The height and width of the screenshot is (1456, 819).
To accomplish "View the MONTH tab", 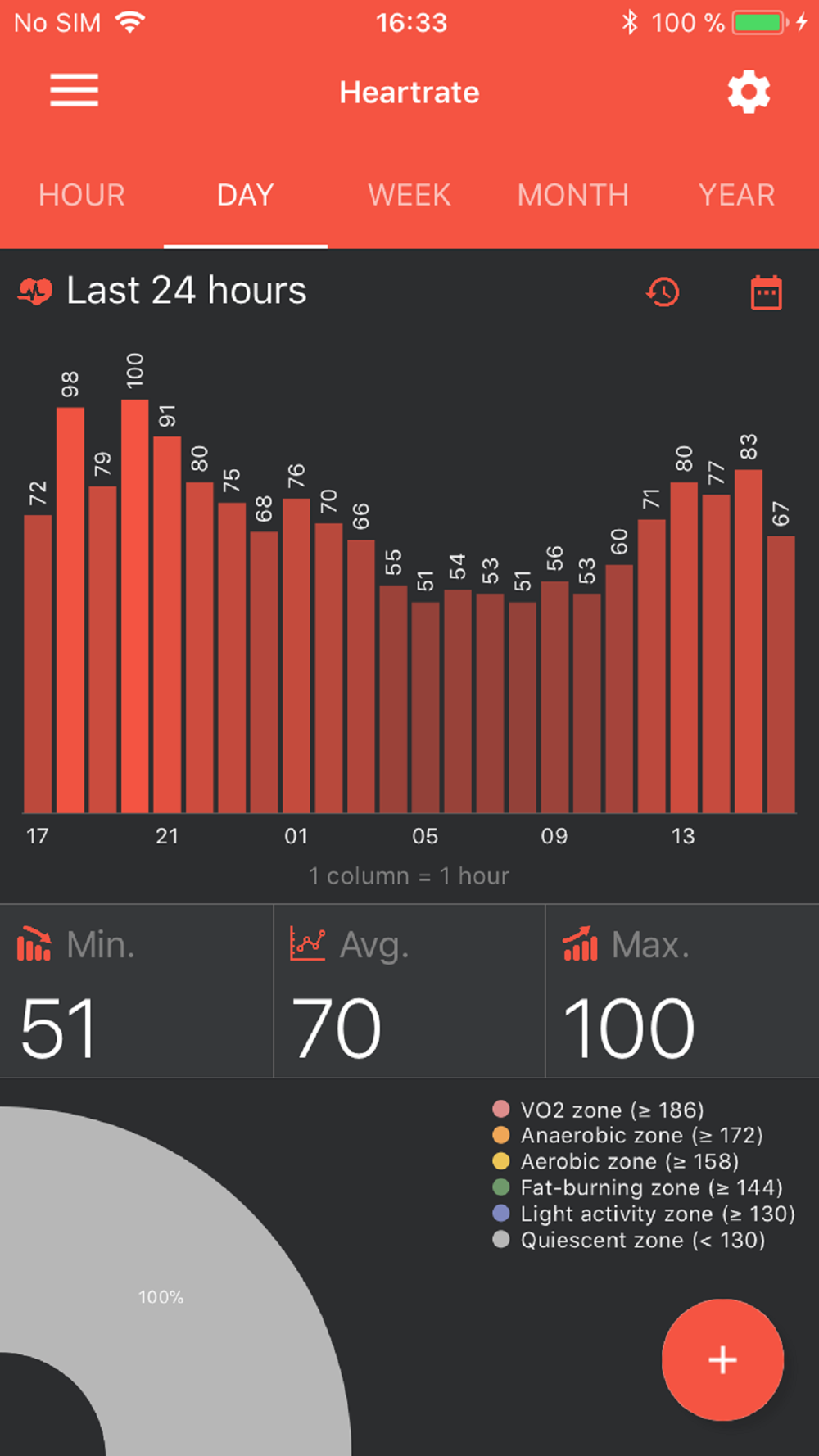I will tap(573, 195).
